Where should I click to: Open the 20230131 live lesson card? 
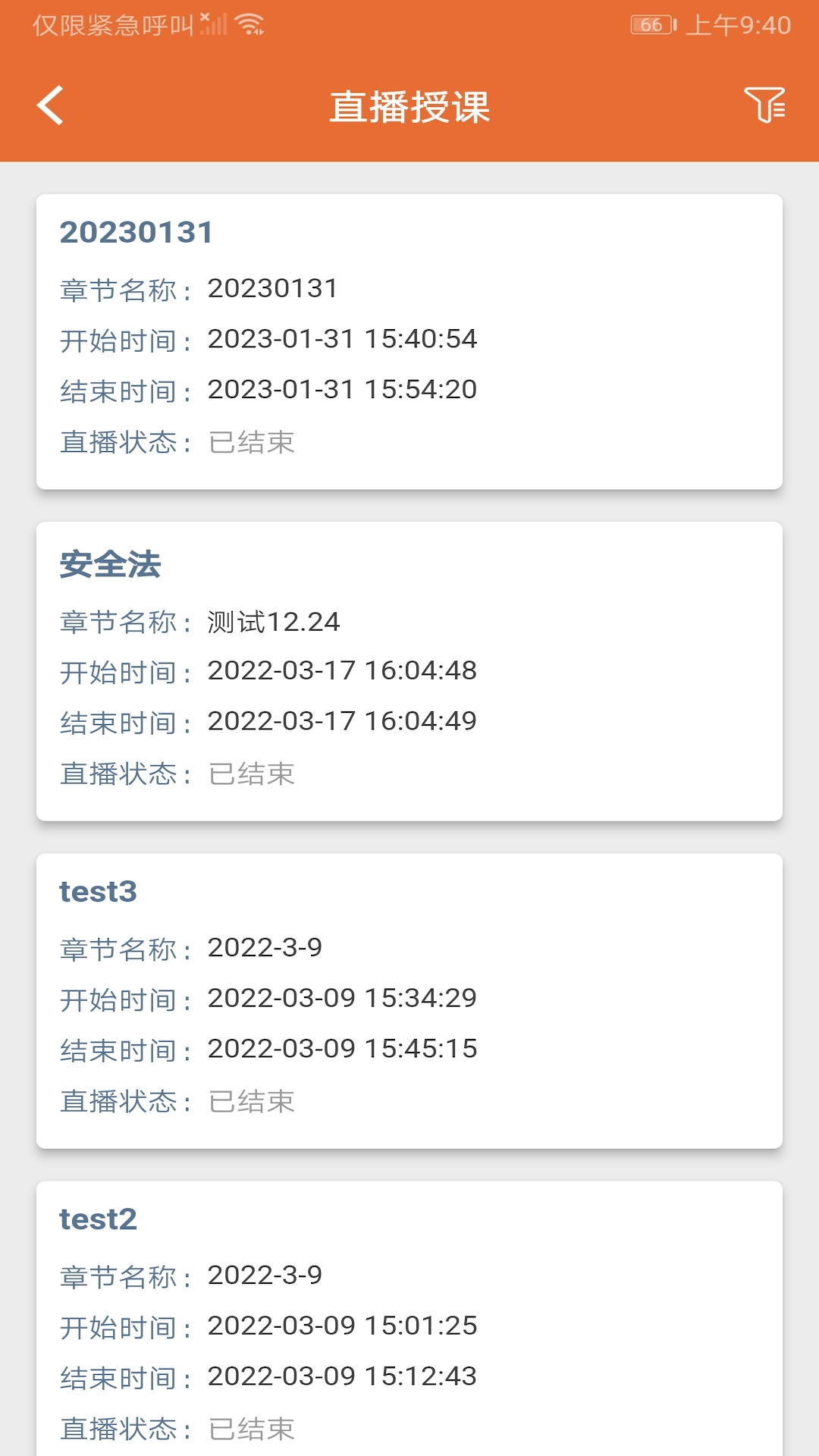[409, 341]
